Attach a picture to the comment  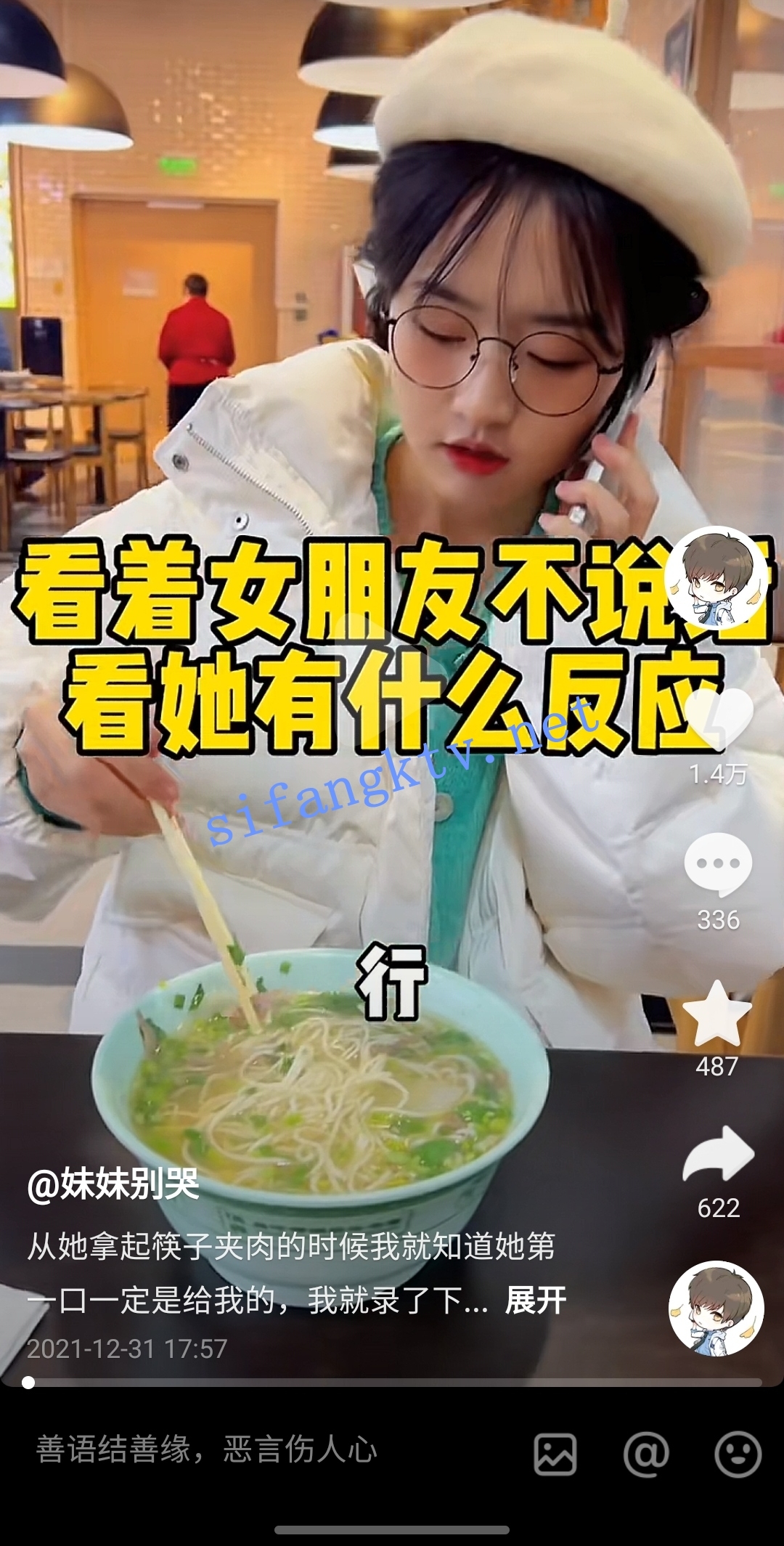pyautogui.click(x=555, y=1455)
